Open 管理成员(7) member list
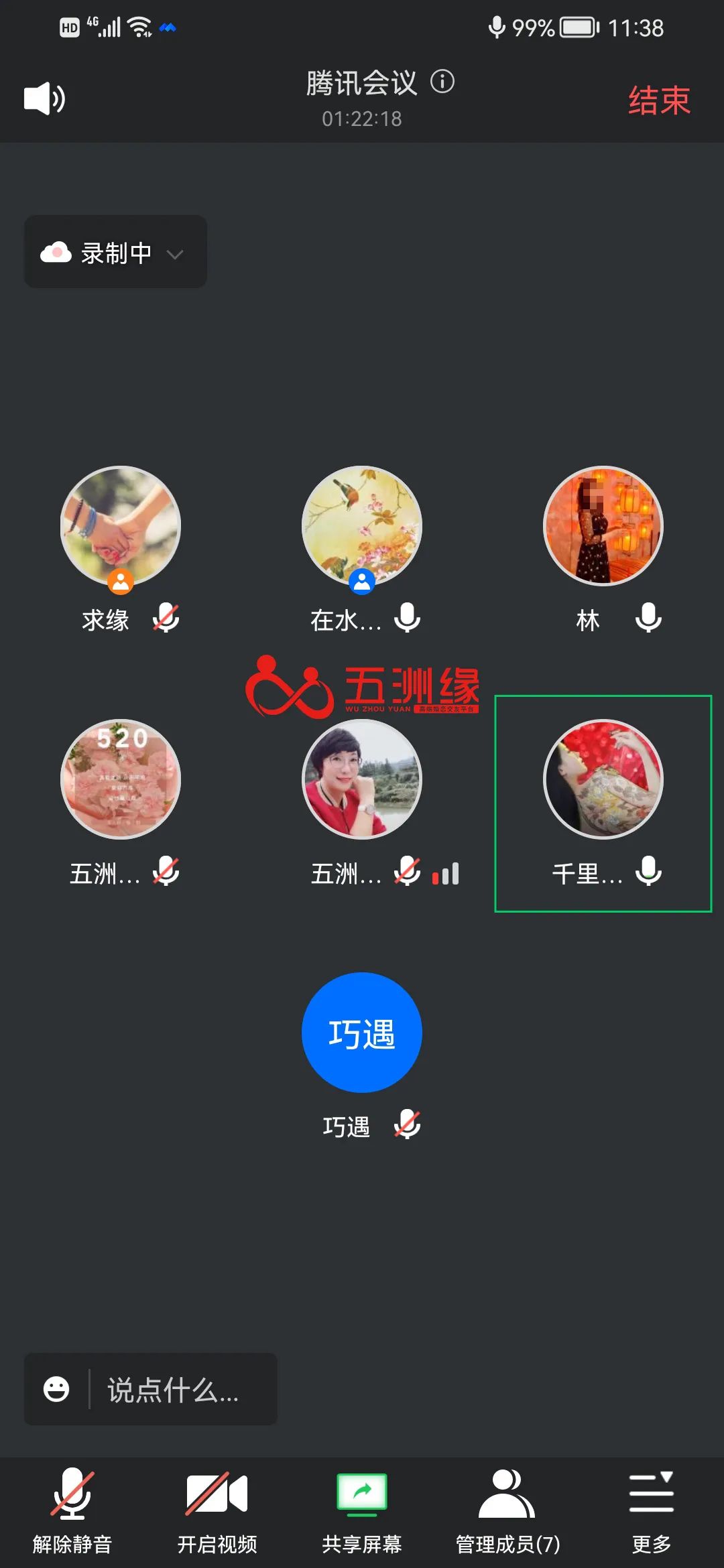 (507, 1511)
